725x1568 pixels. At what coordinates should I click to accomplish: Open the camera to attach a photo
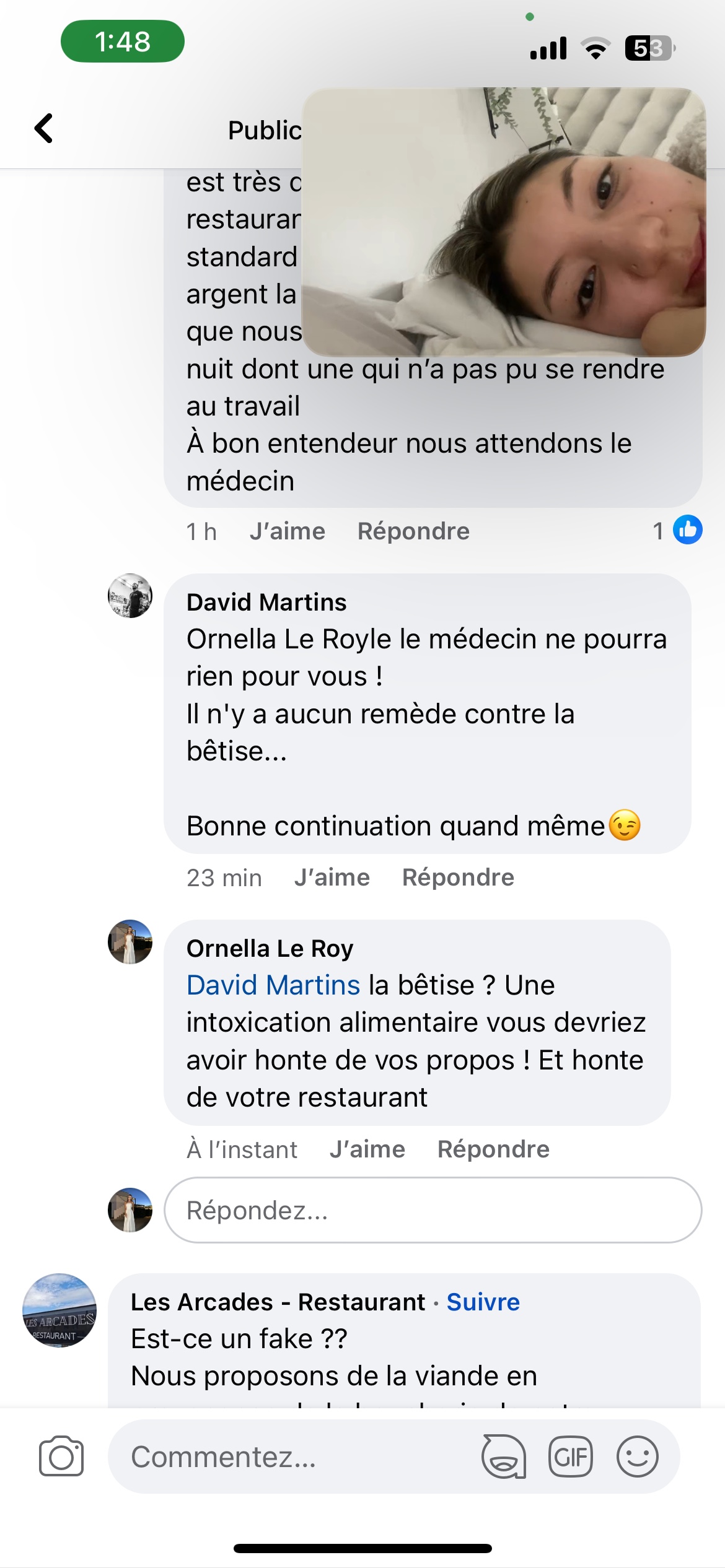61,1457
